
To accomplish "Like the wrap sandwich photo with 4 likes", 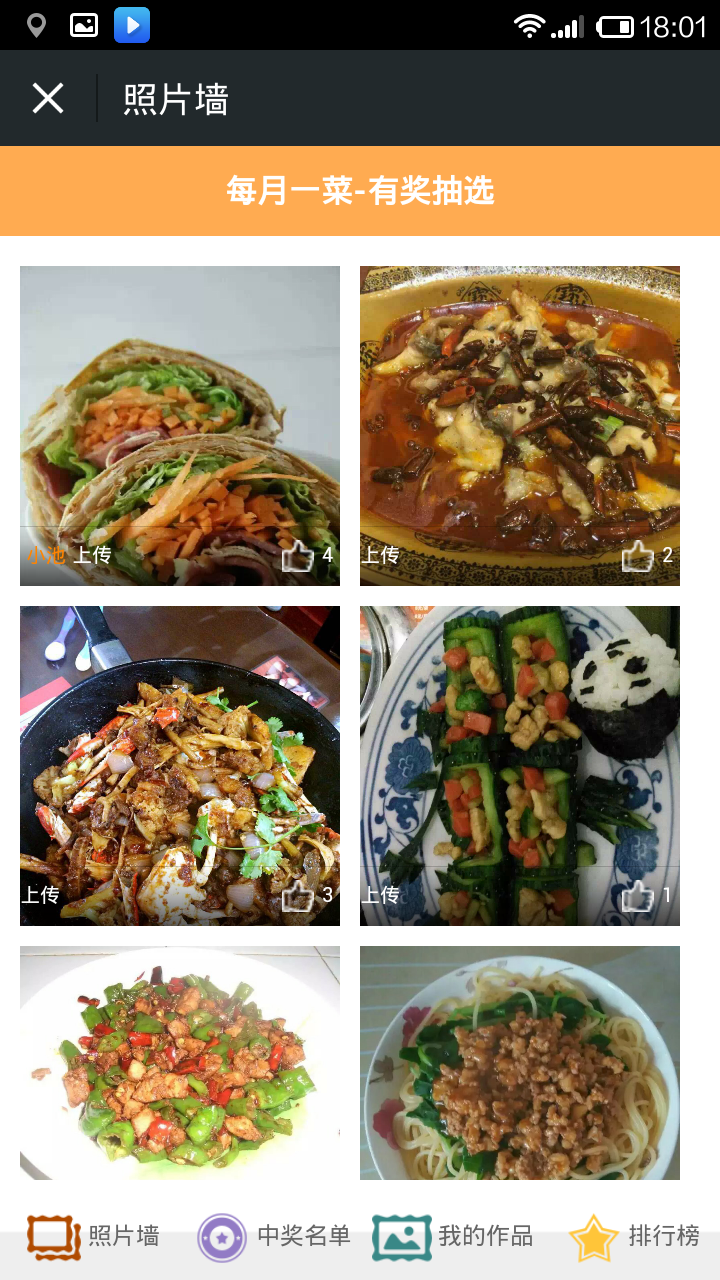I will click(298, 555).
